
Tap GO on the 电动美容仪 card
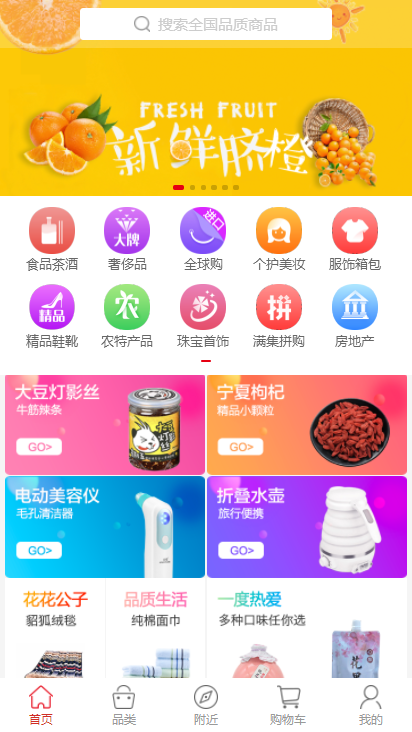(x=39, y=550)
